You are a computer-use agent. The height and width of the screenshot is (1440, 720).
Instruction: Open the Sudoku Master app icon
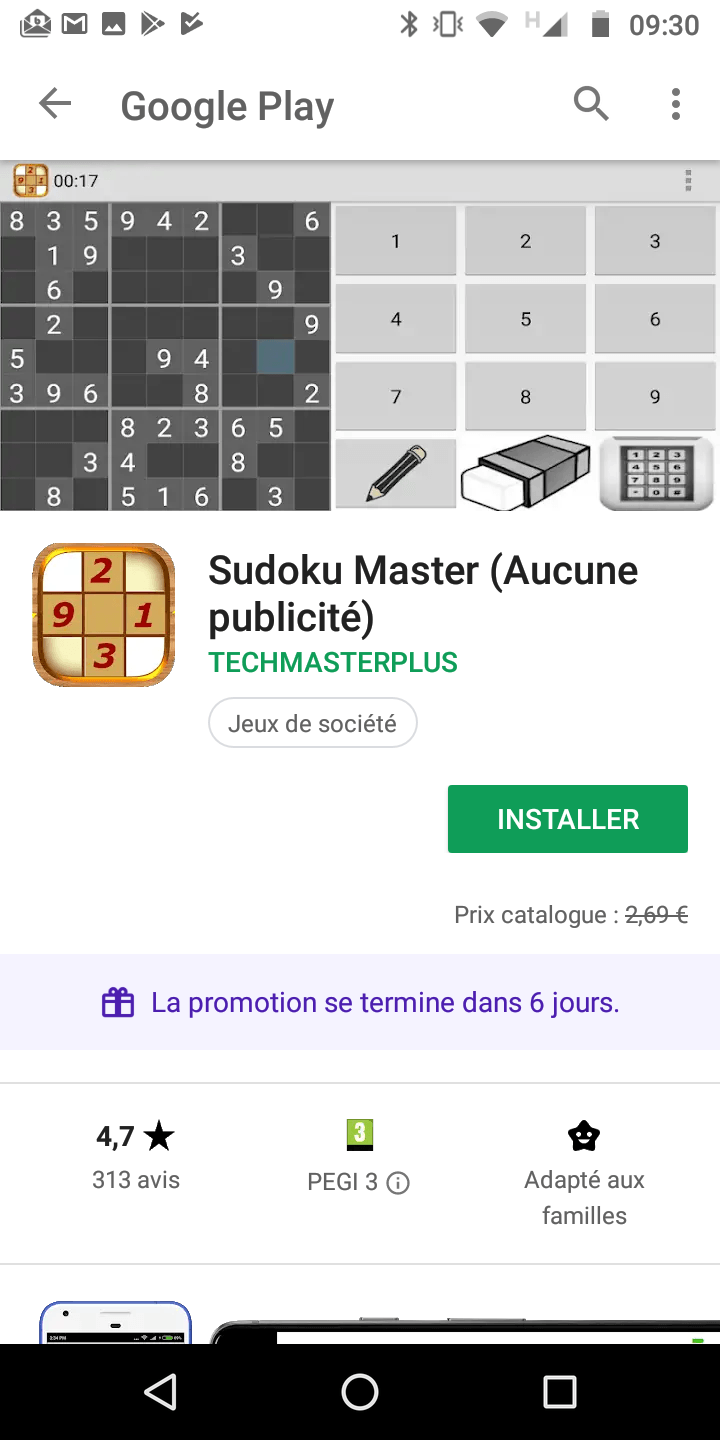pyautogui.click(x=103, y=613)
